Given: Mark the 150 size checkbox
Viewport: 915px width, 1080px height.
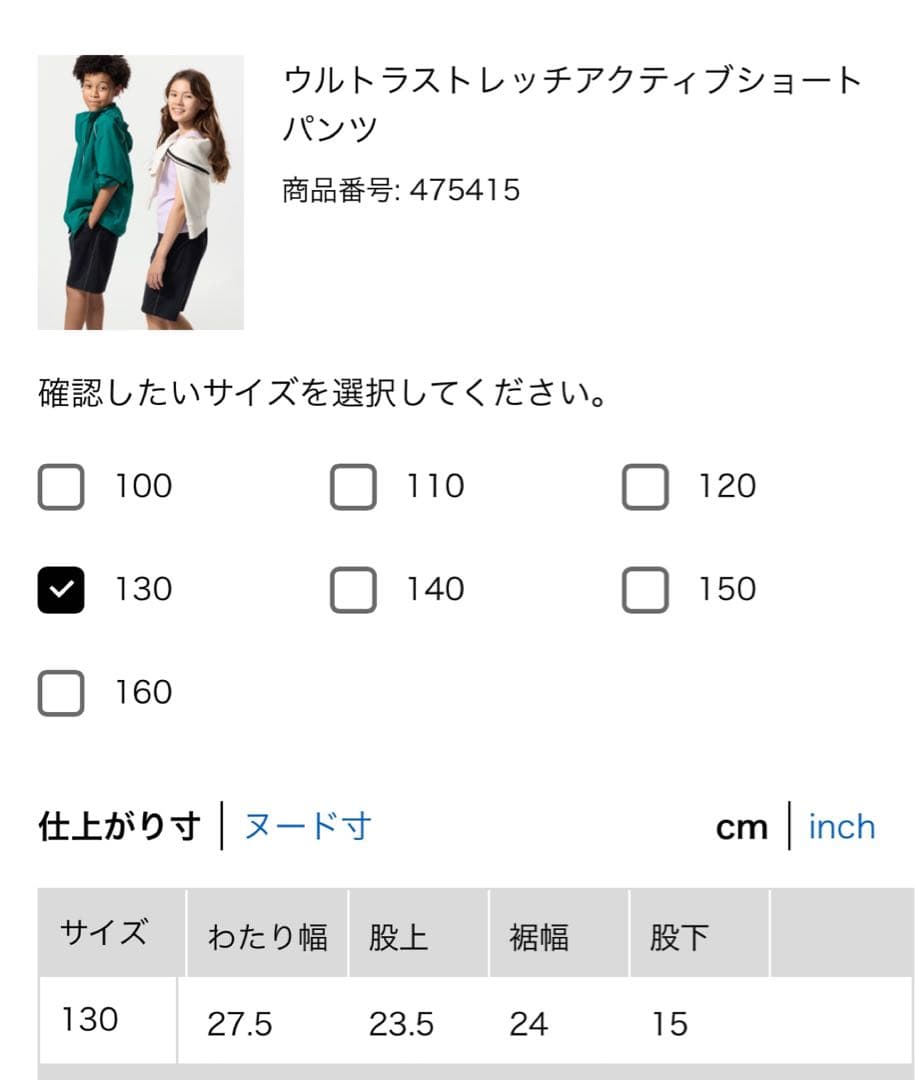Looking at the screenshot, I should tap(645, 590).
